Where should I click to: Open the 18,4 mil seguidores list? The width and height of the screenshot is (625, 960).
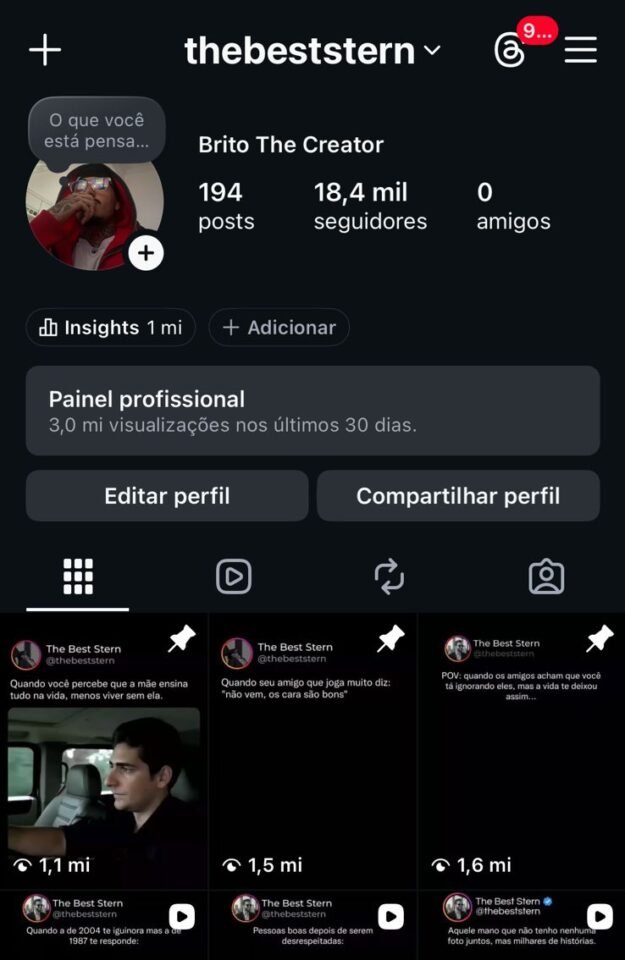370,206
